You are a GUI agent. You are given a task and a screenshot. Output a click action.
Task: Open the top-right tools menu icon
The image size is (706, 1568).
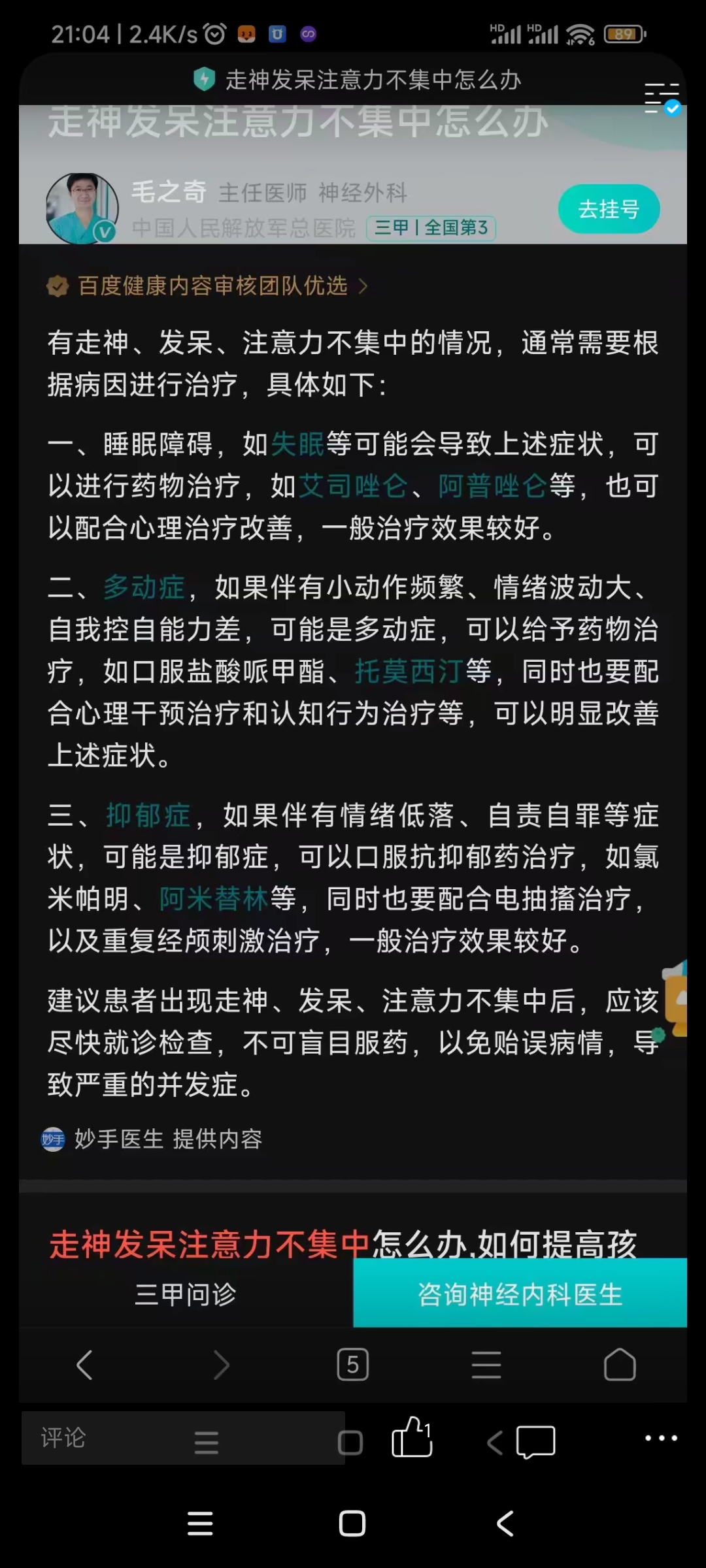pos(662,98)
